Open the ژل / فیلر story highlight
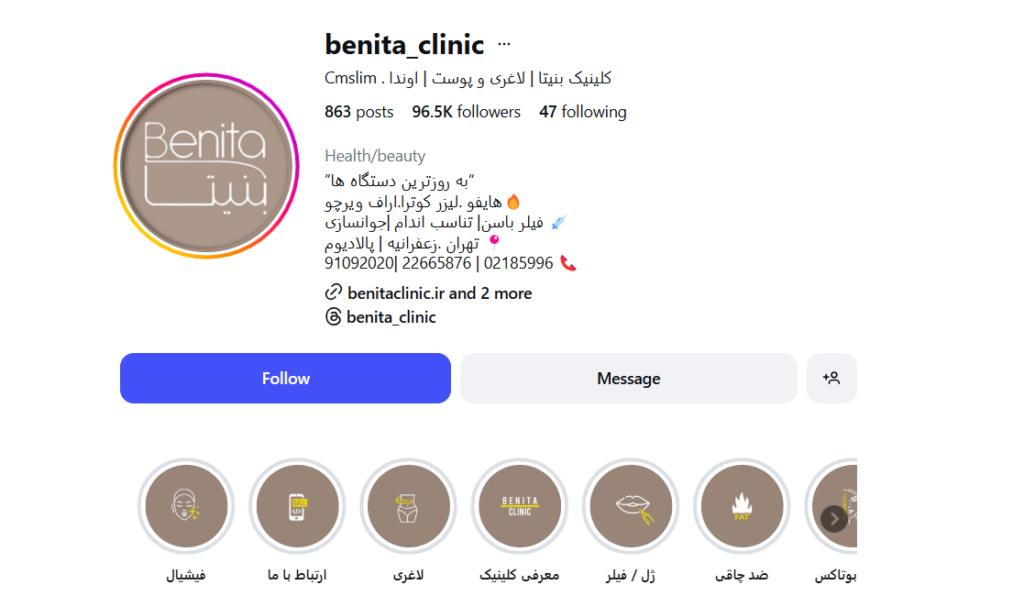This screenshot has width=1024, height=607. [631, 506]
